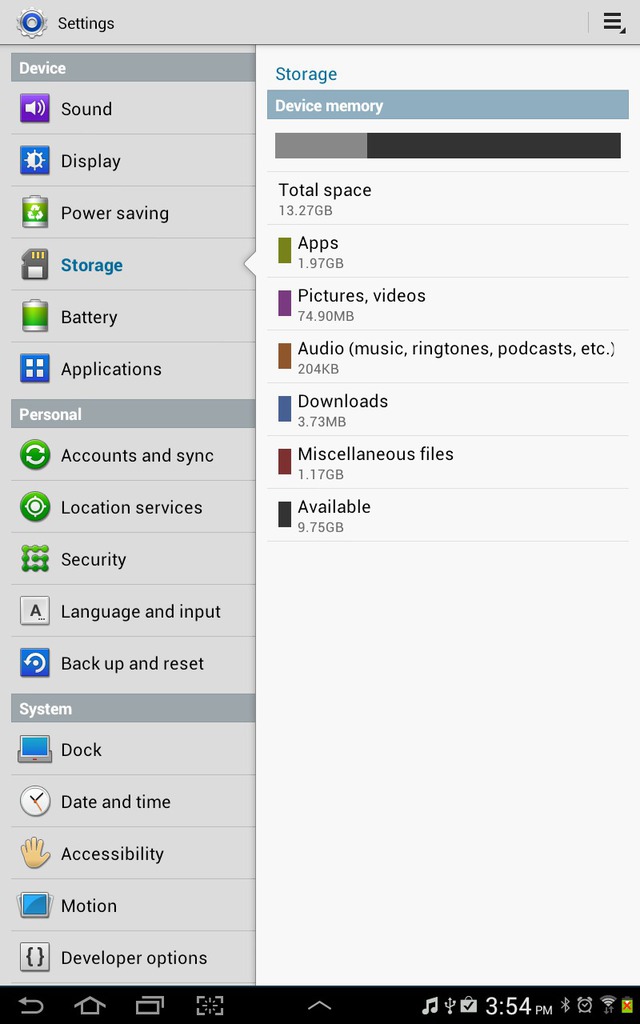Open Accessibility settings

coord(133,854)
